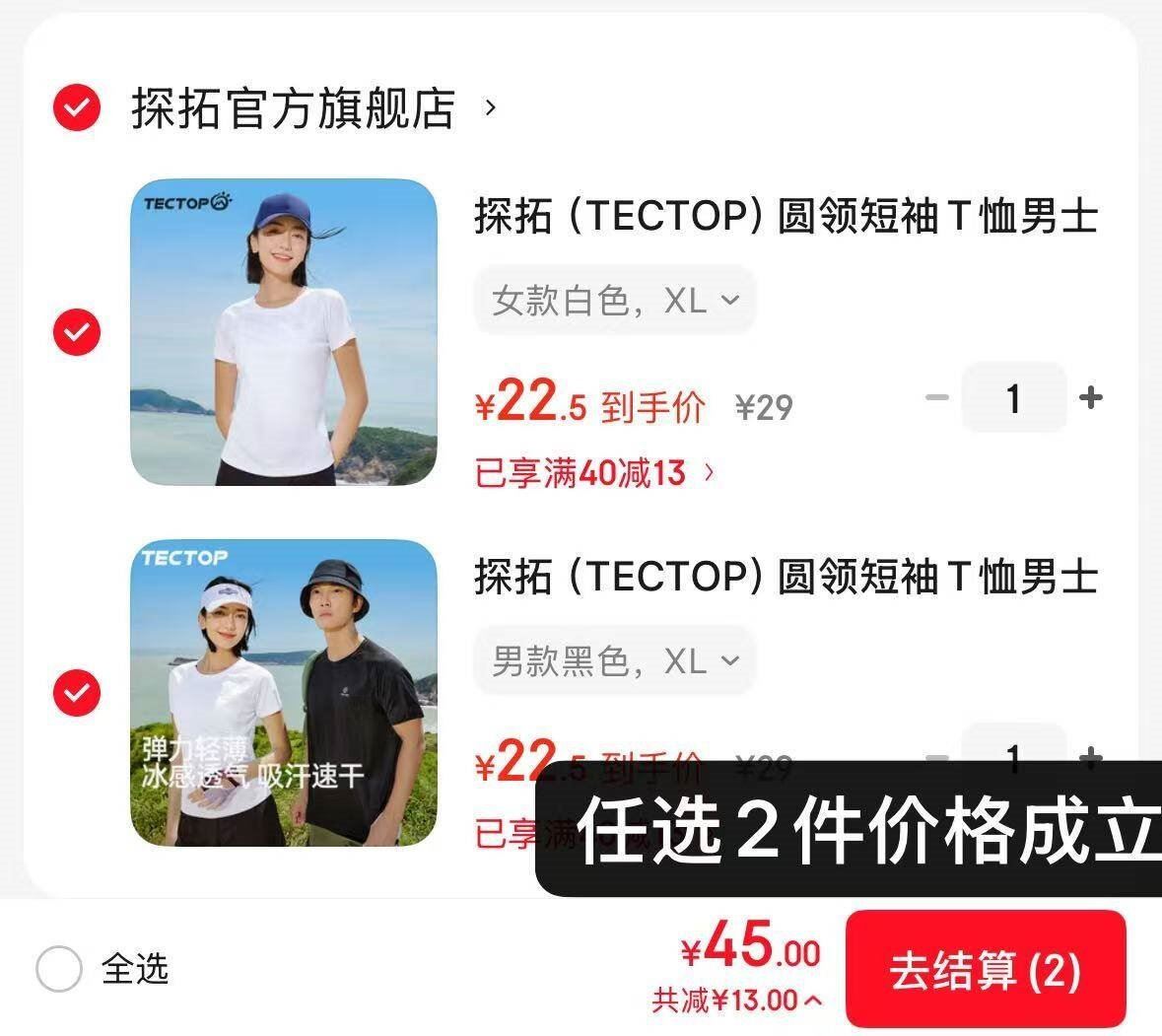Open the white T-shirt product image

284,331
